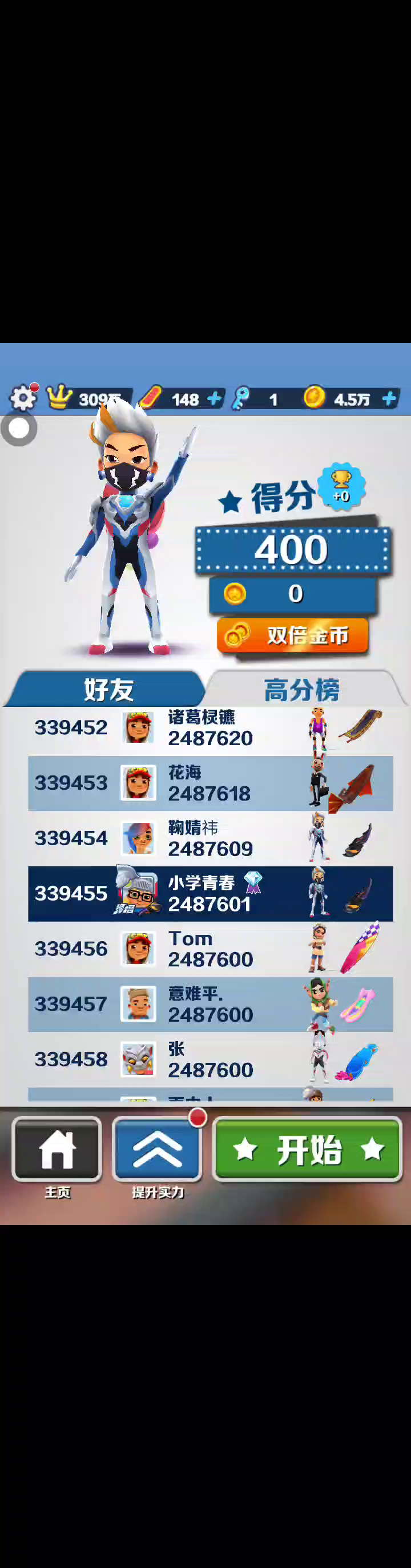Tap the plus next to 4.5万 coins
The width and height of the screenshot is (411, 1568).
(x=389, y=399)
